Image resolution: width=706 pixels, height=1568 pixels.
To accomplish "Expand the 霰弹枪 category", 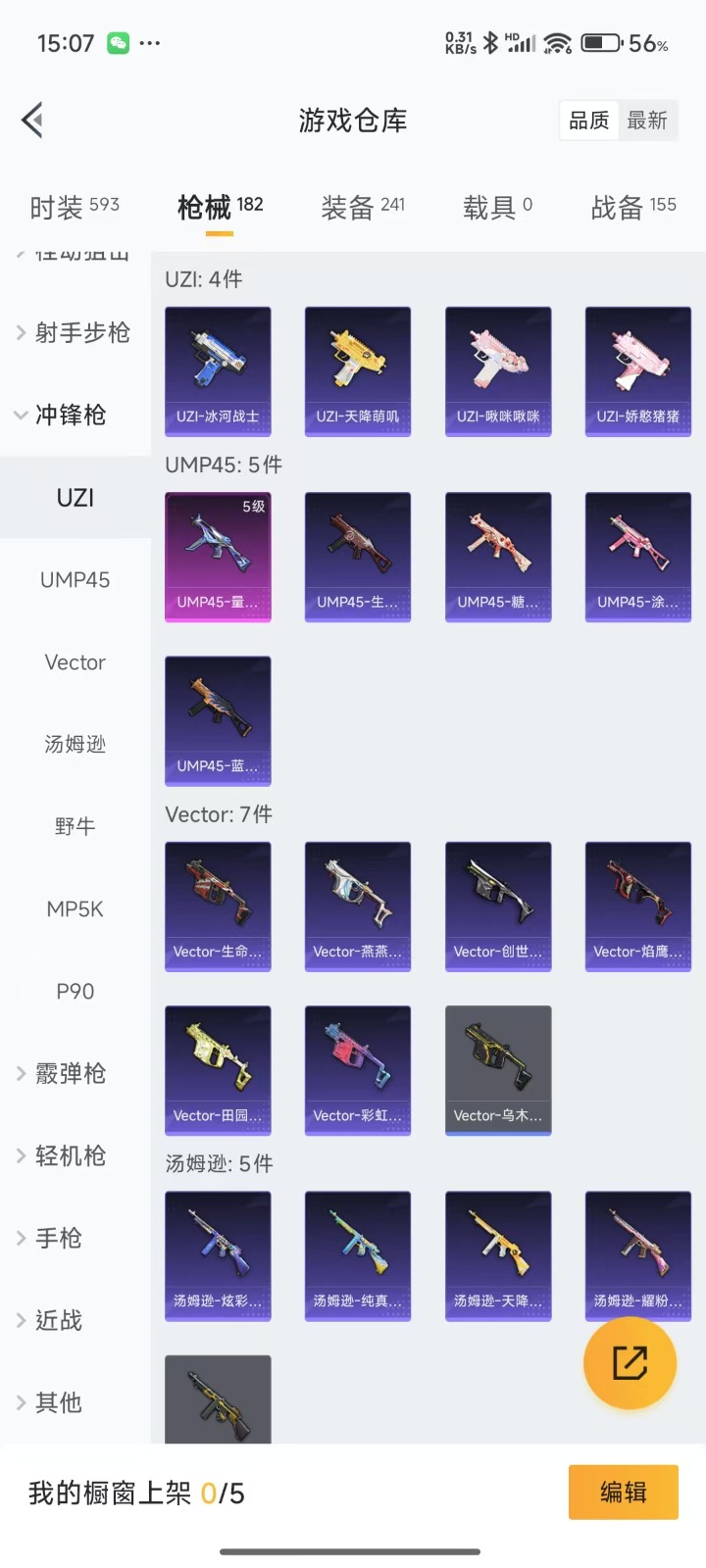I will [69, 1074].
